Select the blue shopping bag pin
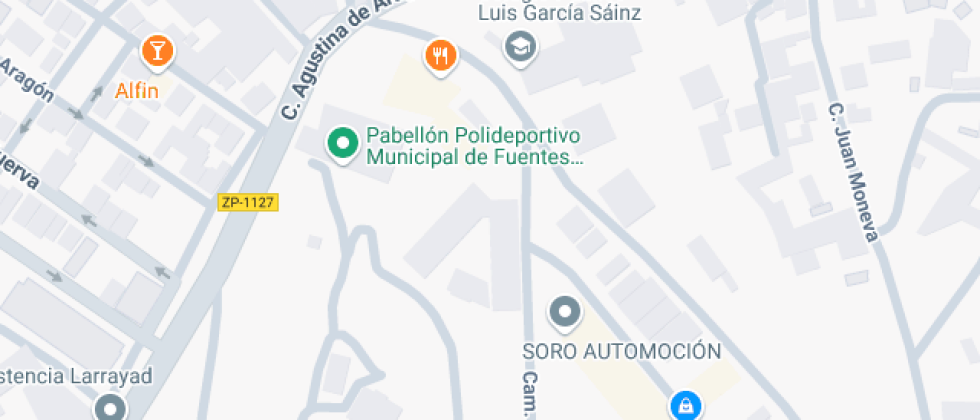980x420 pixels. (686, 405)
